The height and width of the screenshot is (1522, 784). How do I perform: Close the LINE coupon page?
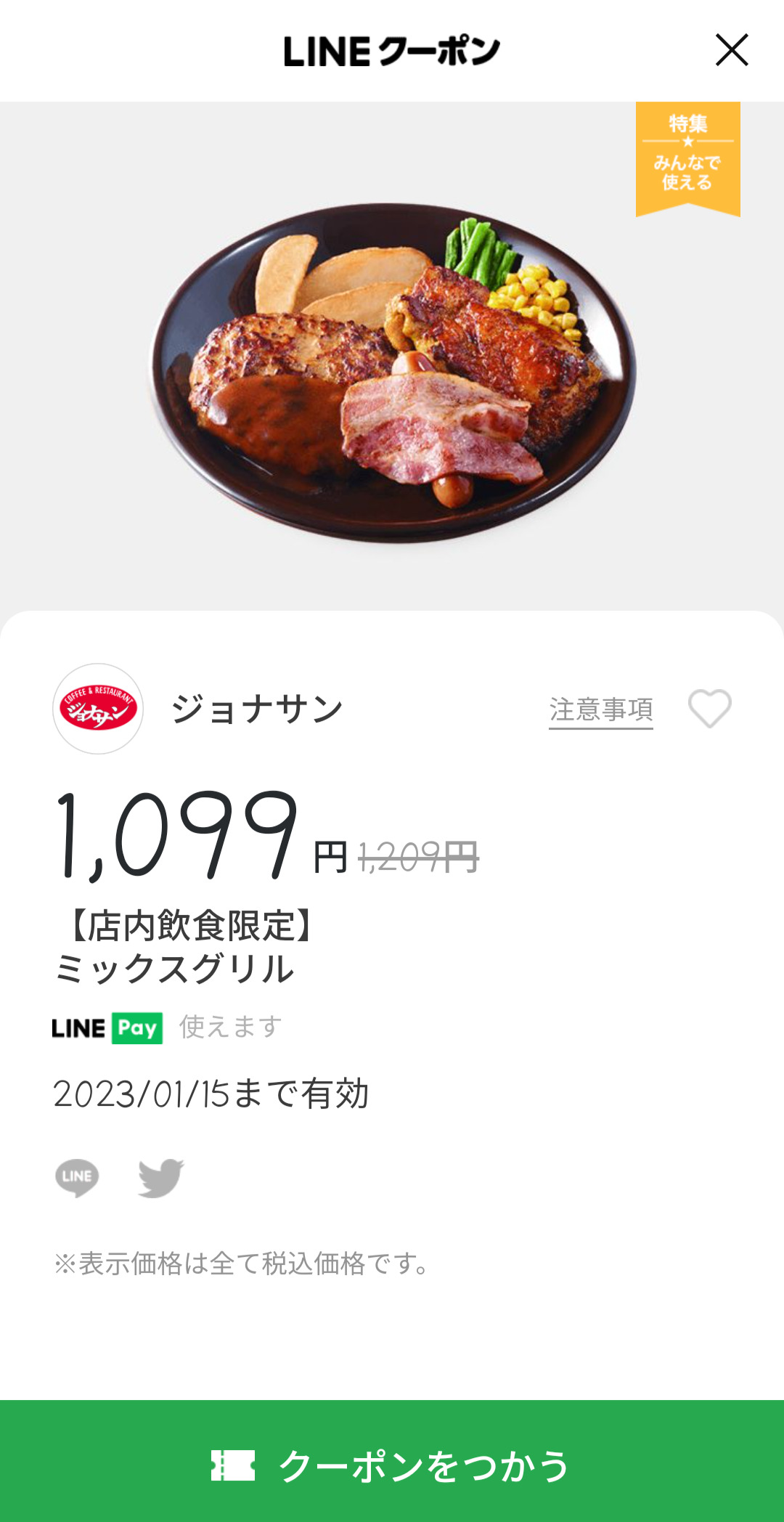[x=731, y=50]
